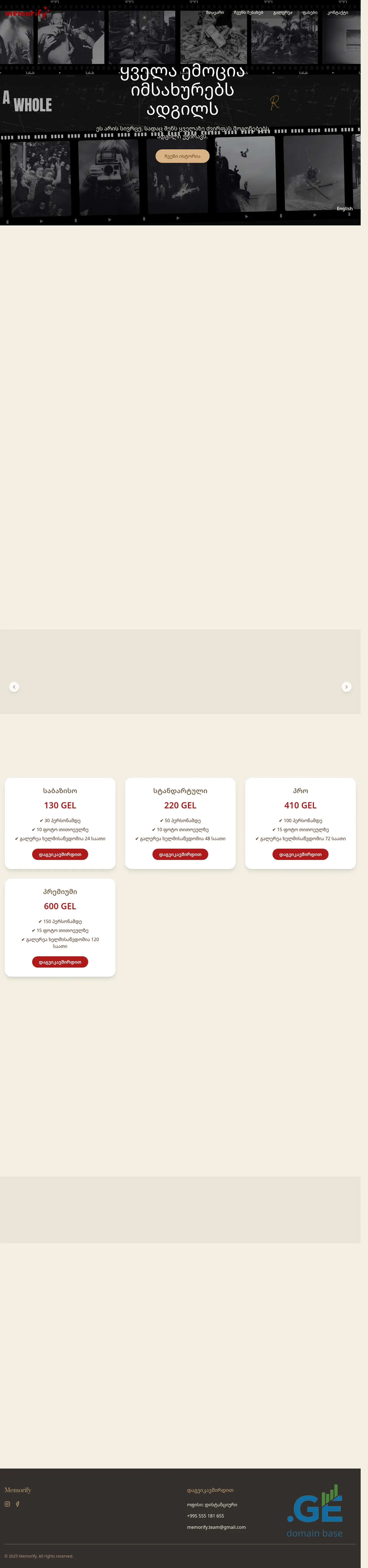This screenshot has height=1568, width=368.
Task: Contact about the პრო 410 GEL plan
Action: coord(300,854)
